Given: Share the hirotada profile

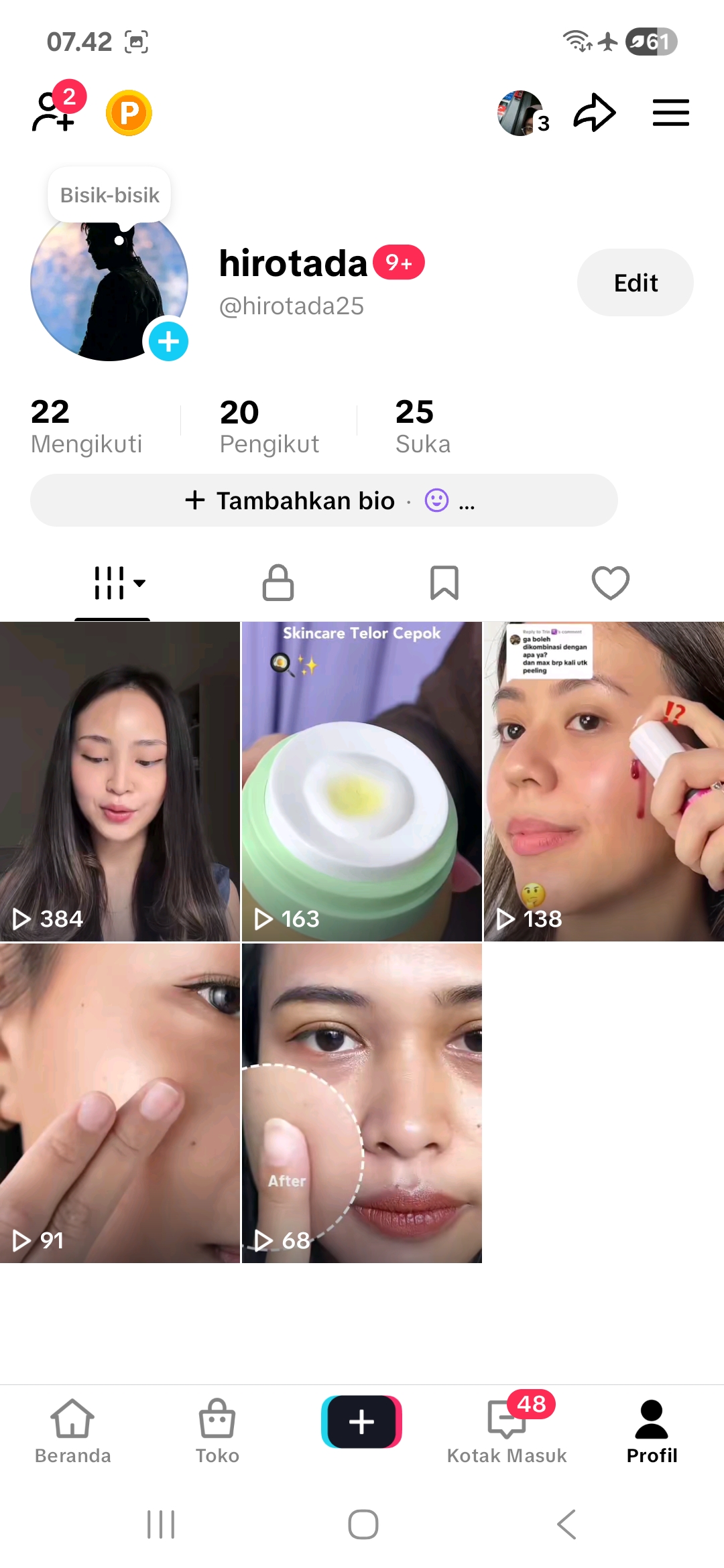Looking at the screenshot, I should point(594,113).
